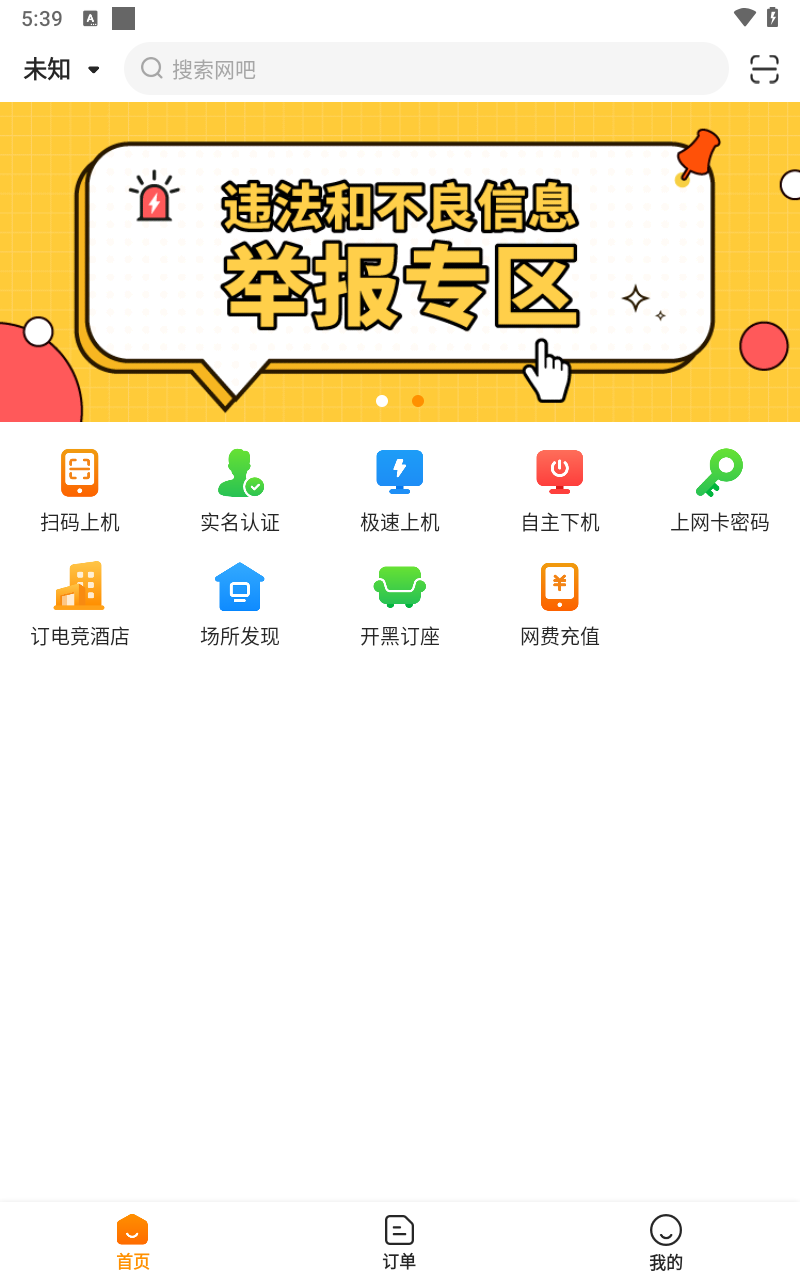Image resolution: width=800 pixels, height=1280 pixels.
Task: Switch to the 订单 tab
Action: pyautogui.click(x=399, y=1240)
